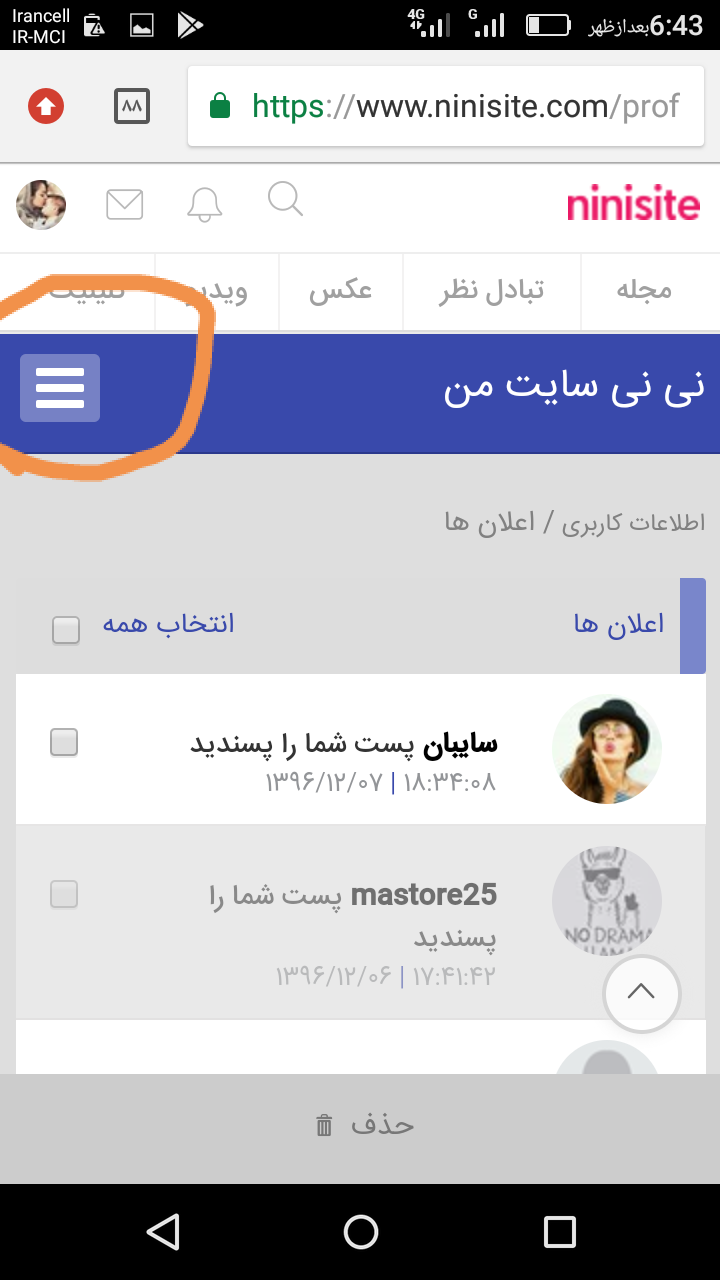Open سایبان's like notification
Screen dimensions: 720x1280
click(x=344, y=745)
